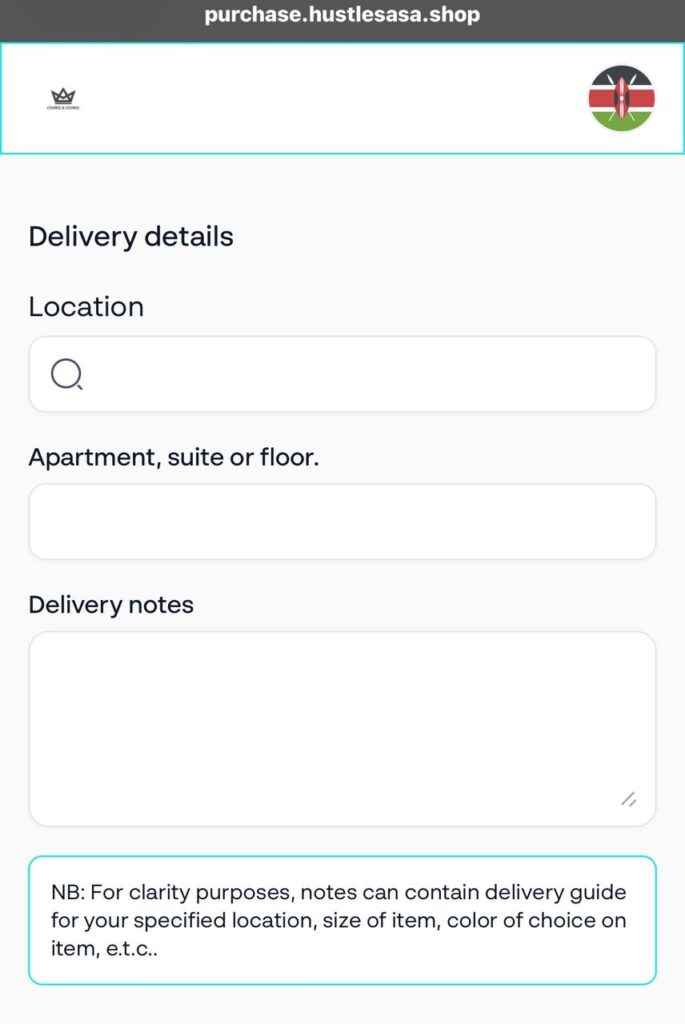Open the Kenya flag country selector
This screenshot has height=1024, width=685.
click(621, 98)
